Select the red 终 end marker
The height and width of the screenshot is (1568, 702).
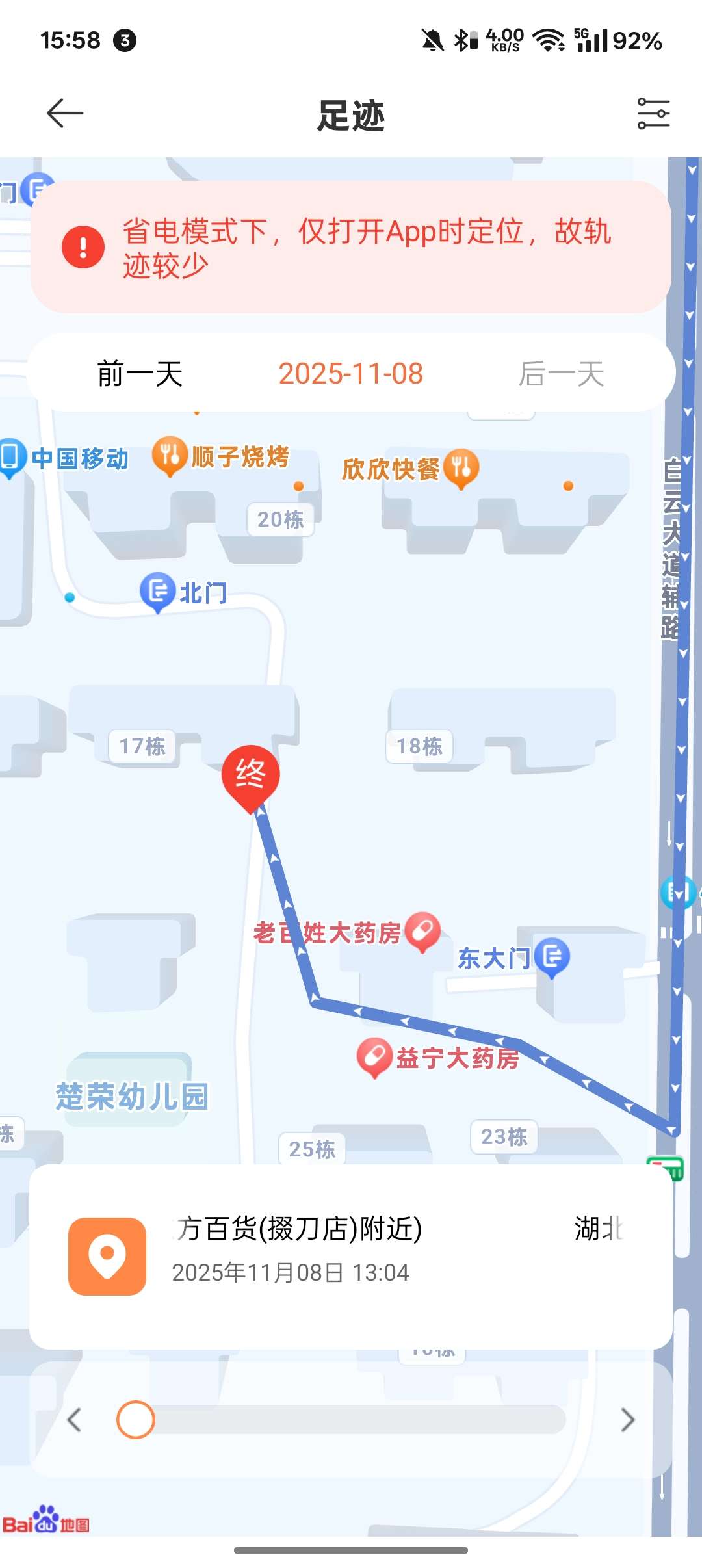250,776
